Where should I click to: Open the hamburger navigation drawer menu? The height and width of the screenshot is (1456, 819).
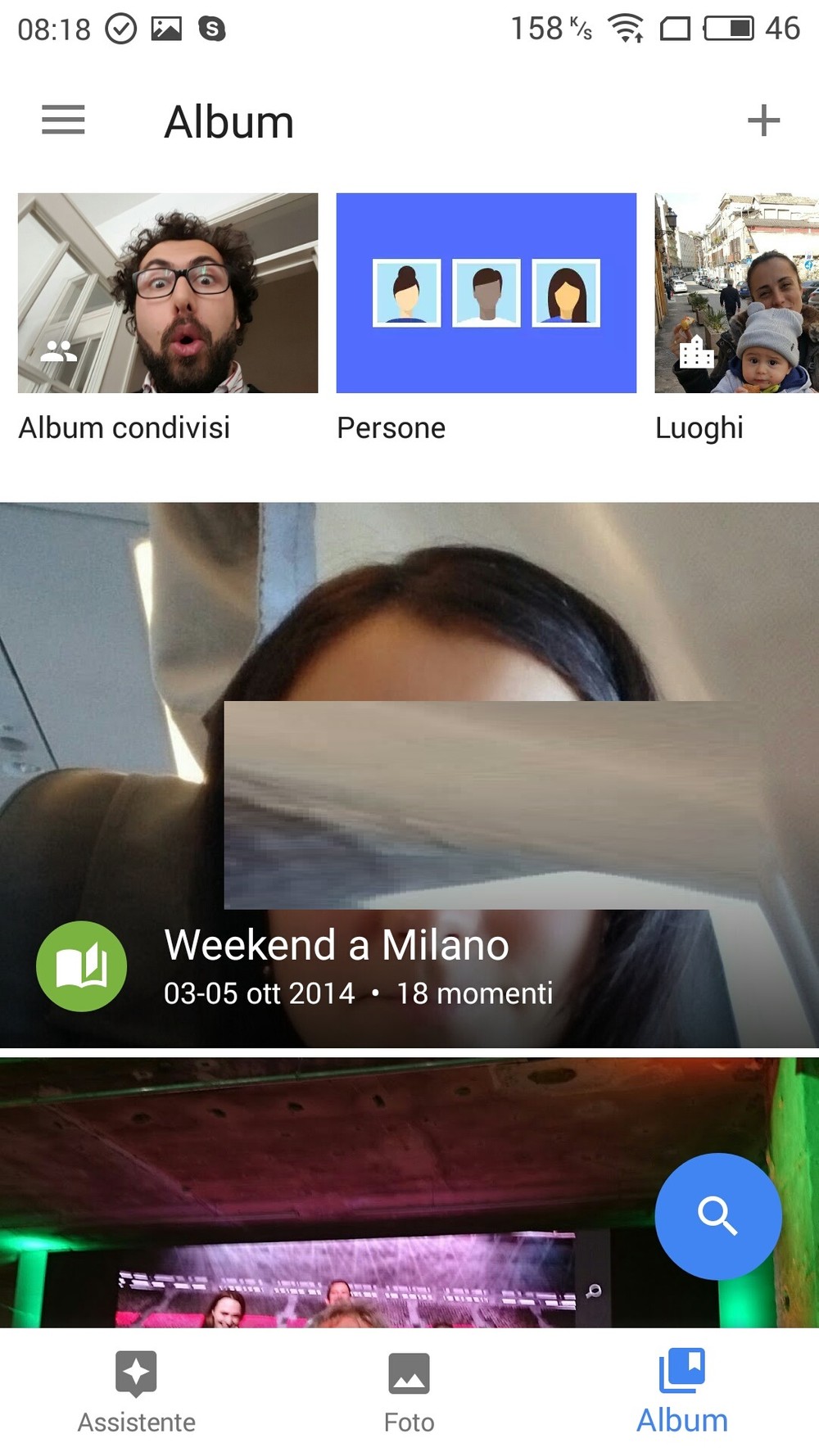[x=63, y=120]
